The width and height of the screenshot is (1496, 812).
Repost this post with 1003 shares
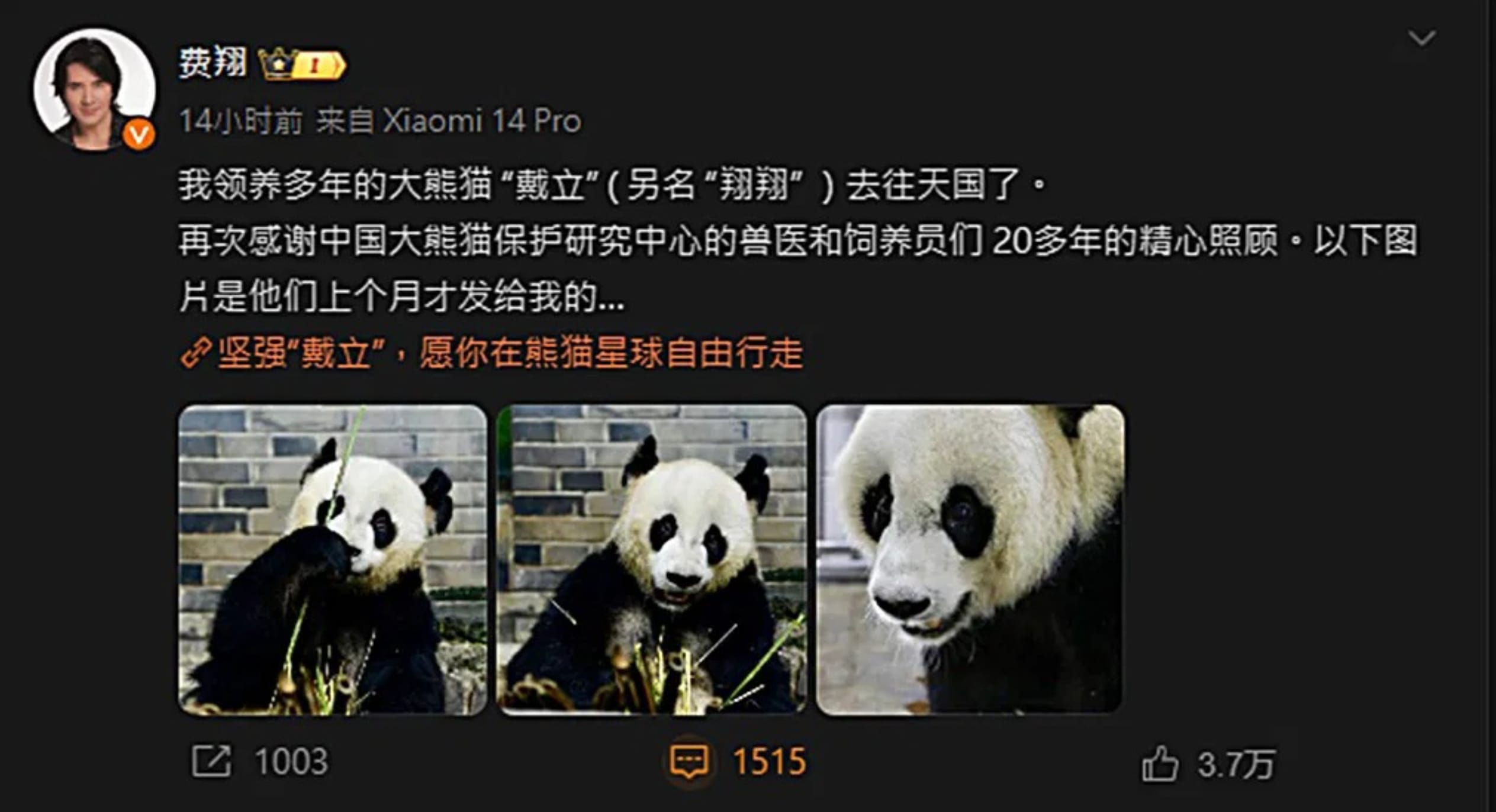pos(212,761)
